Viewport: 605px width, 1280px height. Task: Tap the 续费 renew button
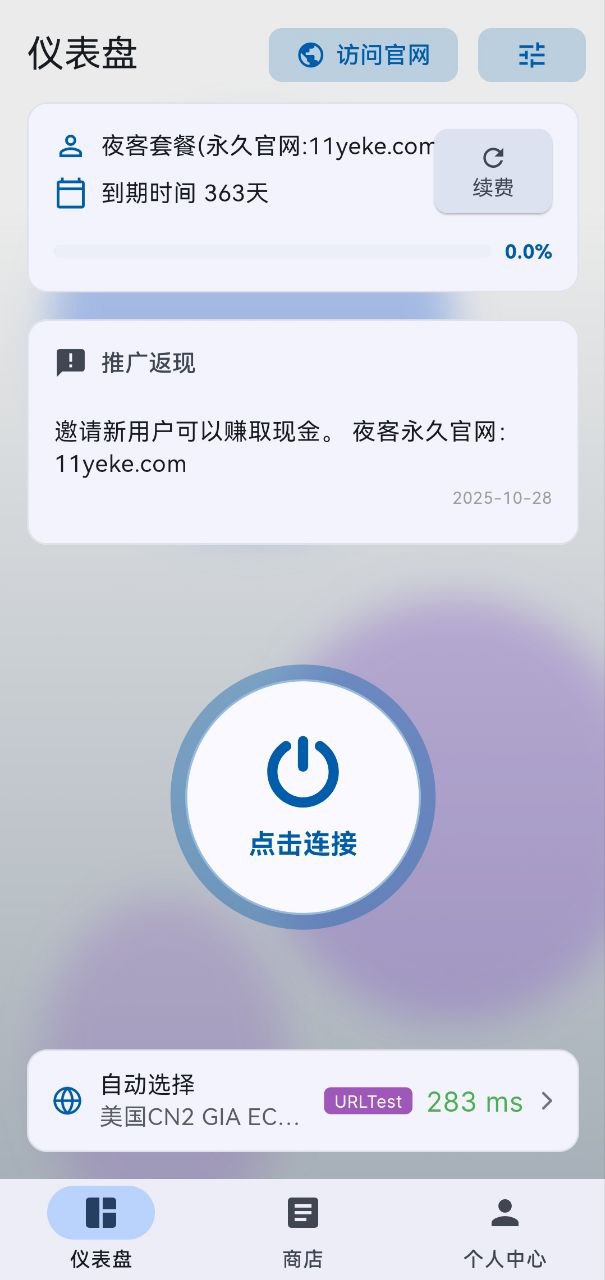tap(492, 171)
